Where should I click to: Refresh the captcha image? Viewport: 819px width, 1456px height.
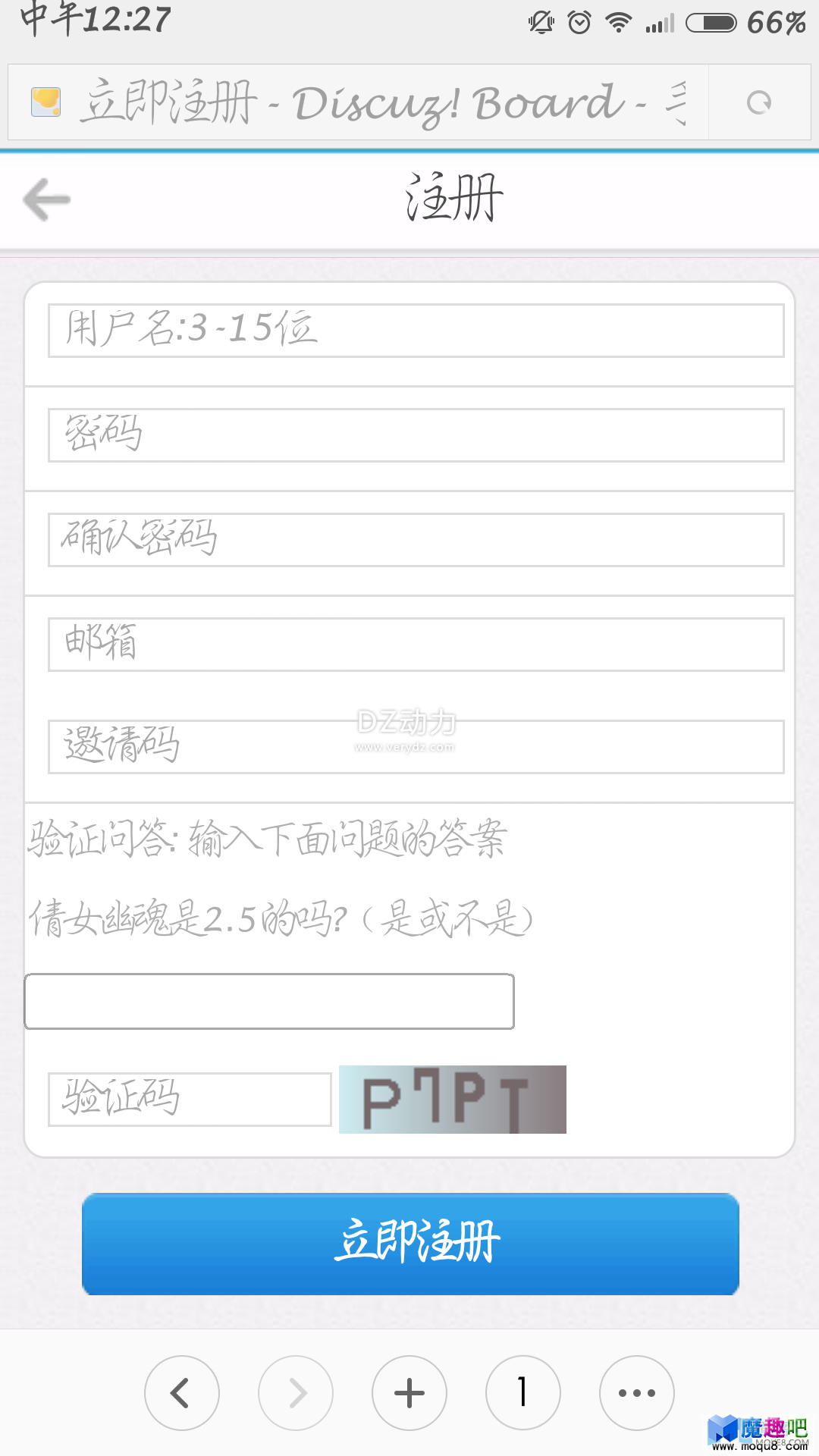pyautogui.click(x=453, y=1100)
